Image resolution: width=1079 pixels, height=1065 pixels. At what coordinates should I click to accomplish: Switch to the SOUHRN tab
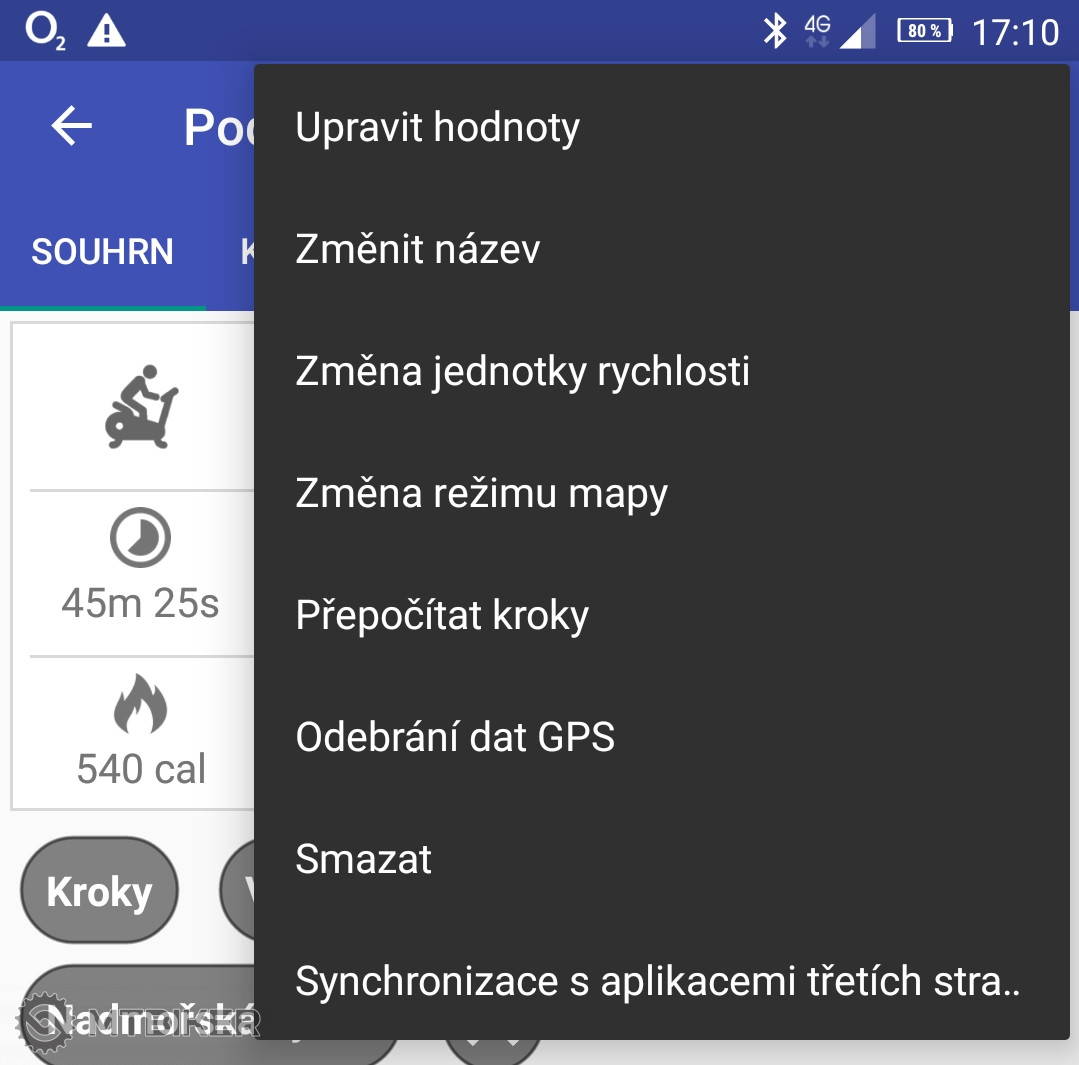[x=102, y=252]
